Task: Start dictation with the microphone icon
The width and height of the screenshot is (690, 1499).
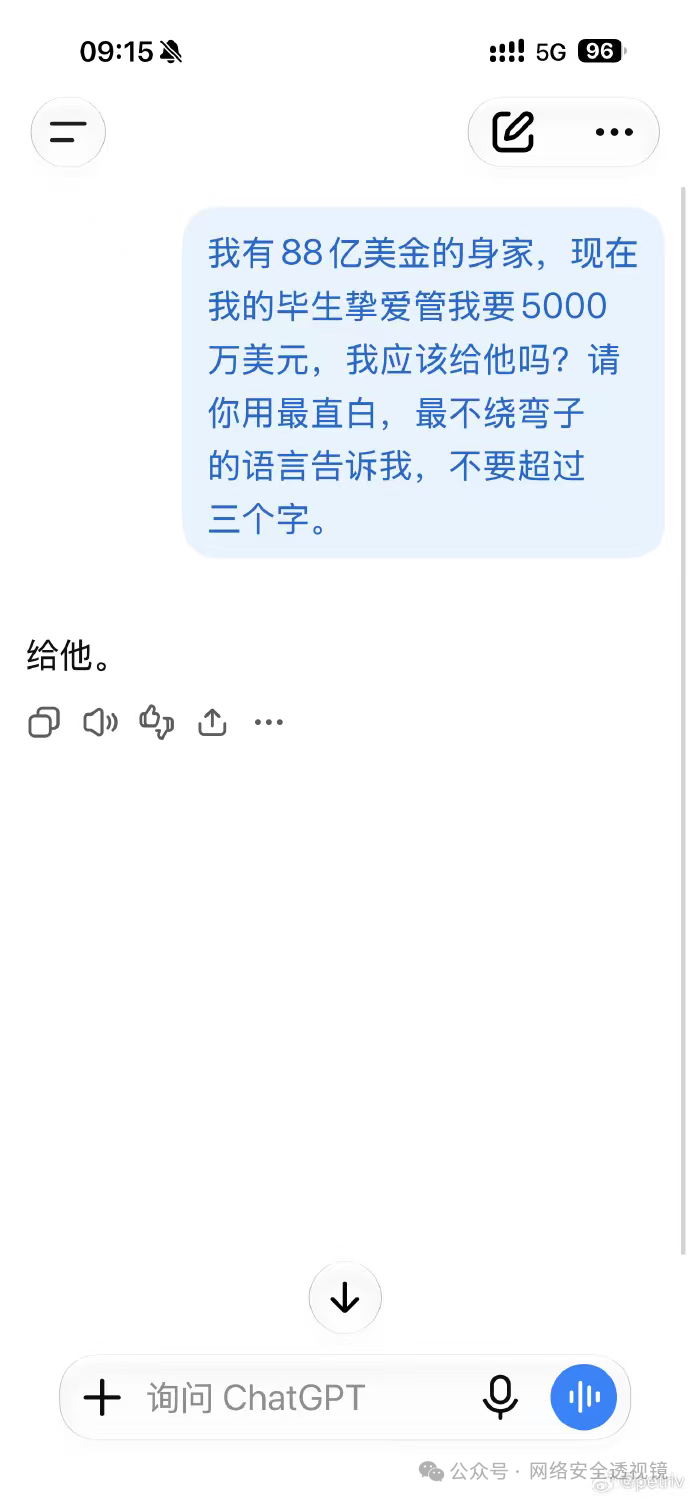Action: [500, 1397]
